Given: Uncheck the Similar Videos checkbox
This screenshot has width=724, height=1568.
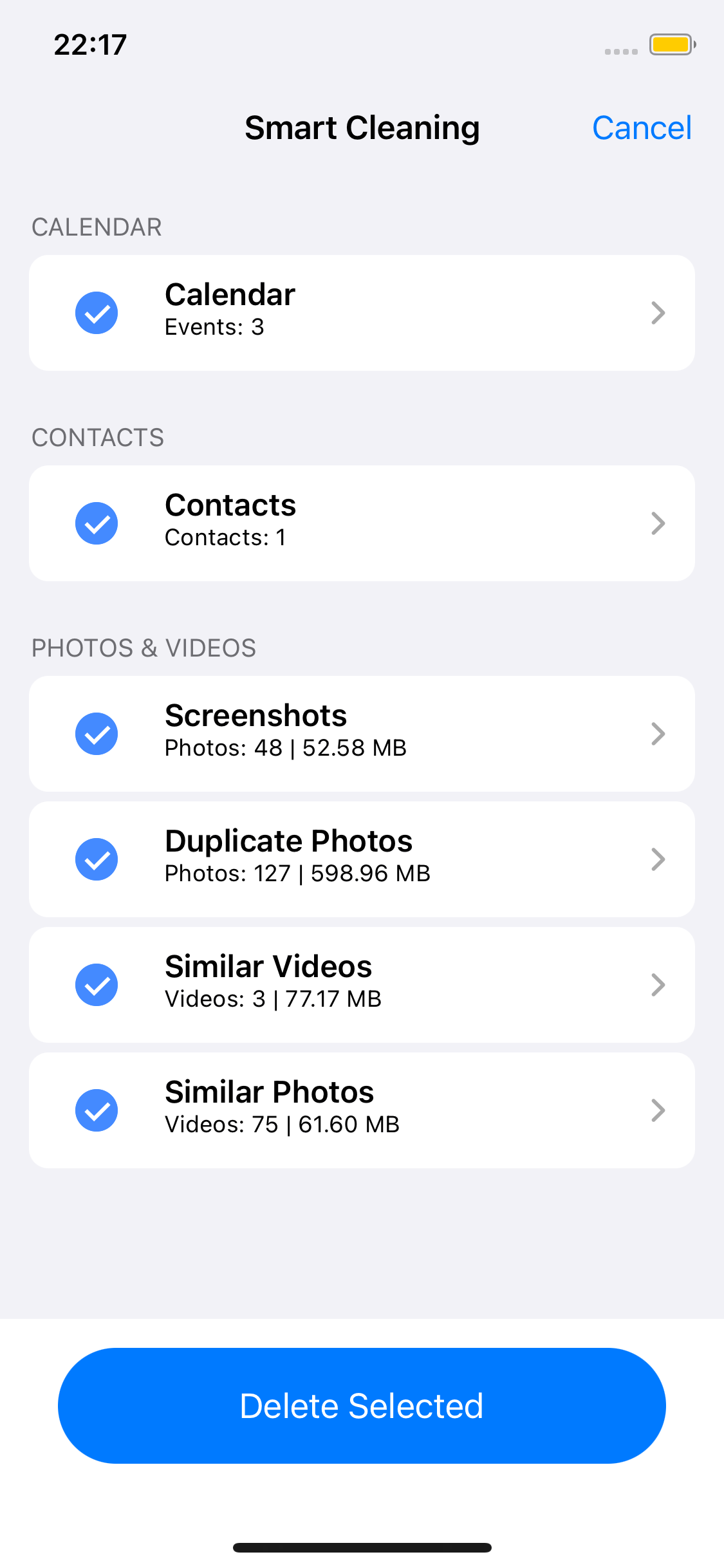Looking at the screenshot, I should [x=97, y=985].
